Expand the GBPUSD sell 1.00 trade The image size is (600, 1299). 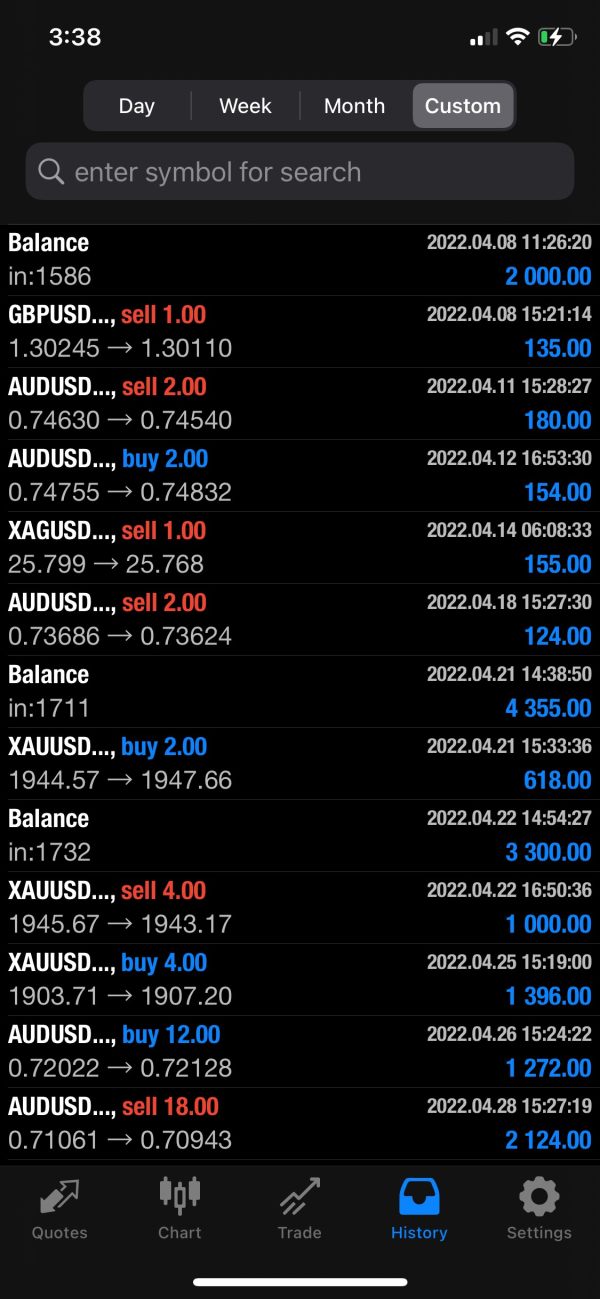(x=300, y=332)
